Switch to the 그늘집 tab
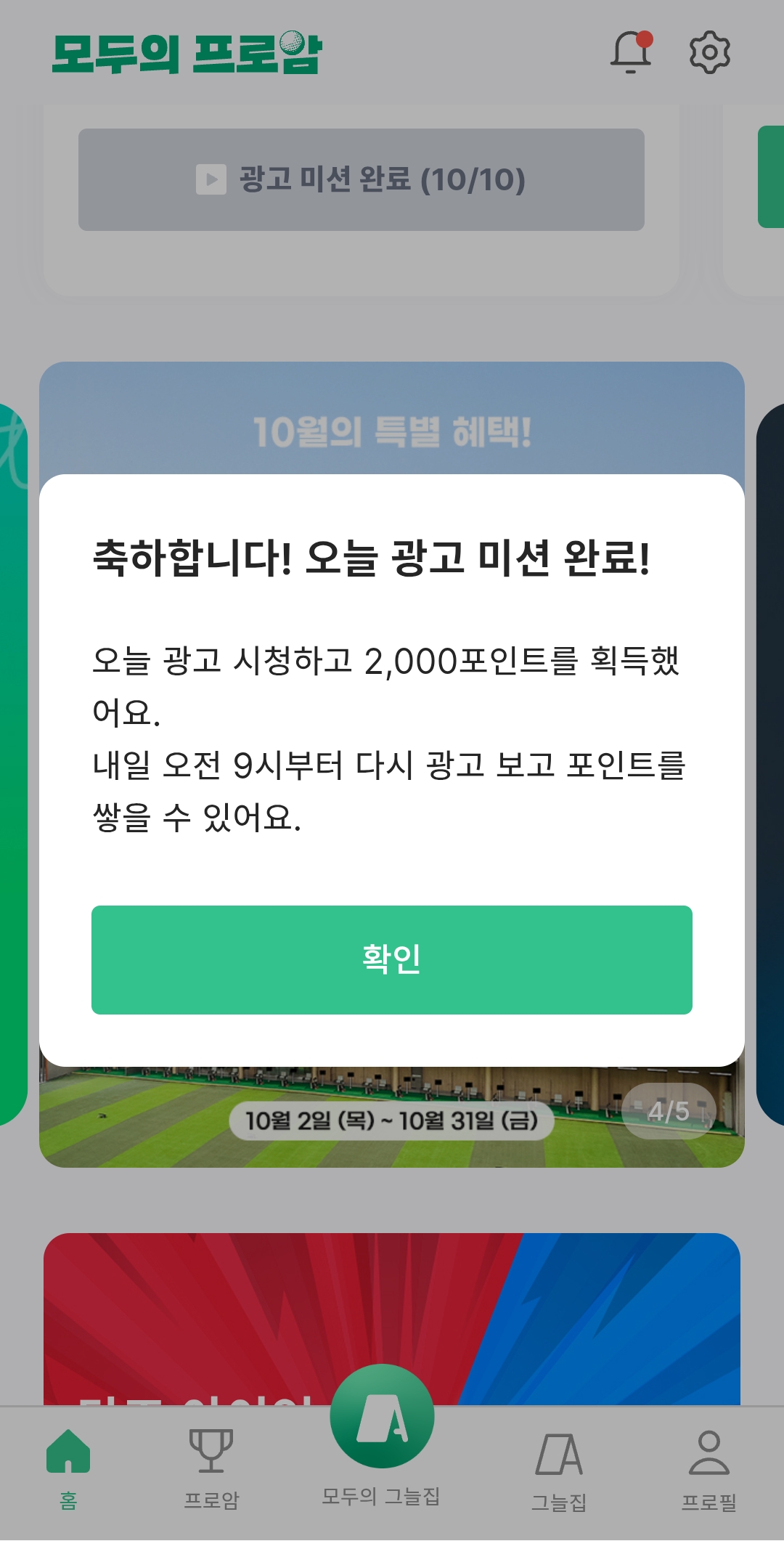Screen dimensions: 784x1541 pyautogui.click(x=558, y=1467)
